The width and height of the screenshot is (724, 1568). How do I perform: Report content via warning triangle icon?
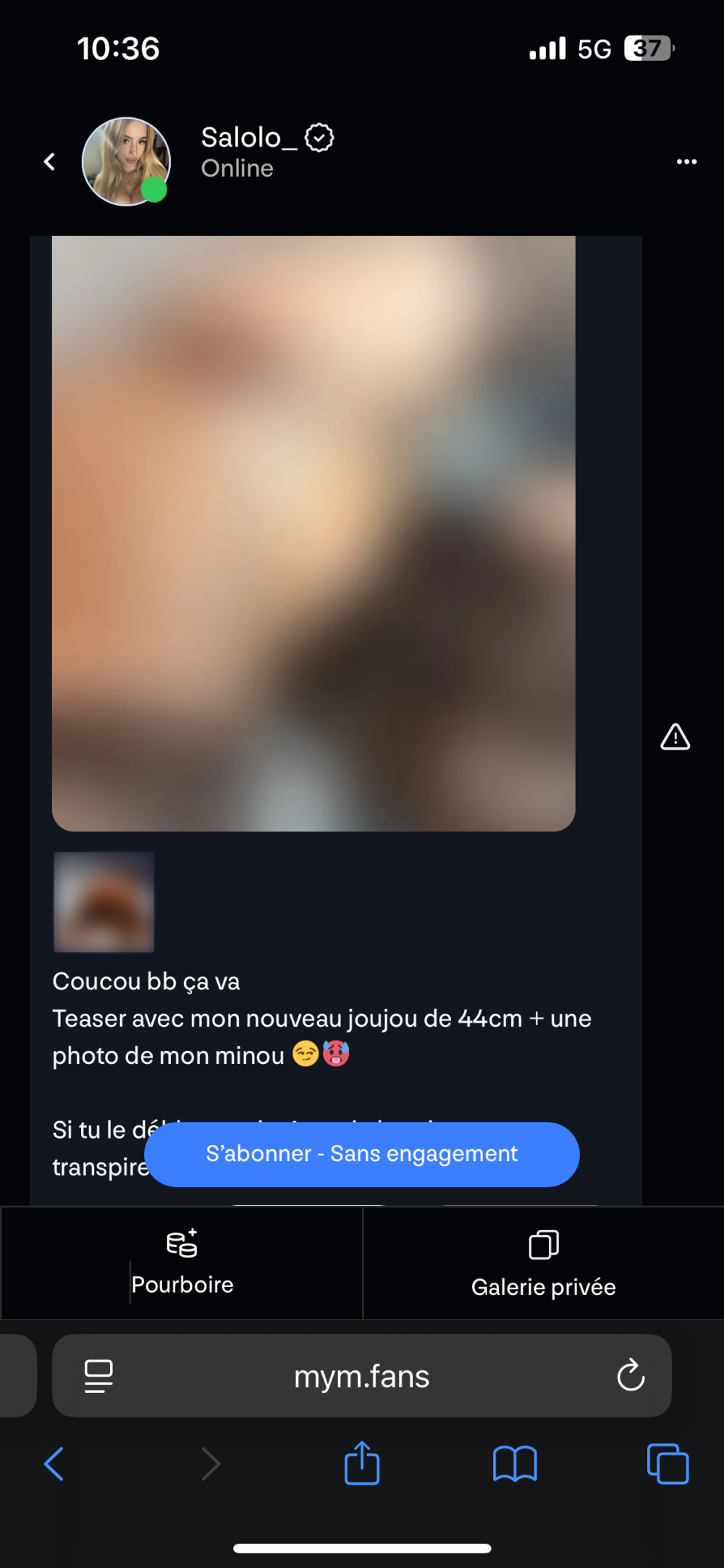tap(675, 737)
